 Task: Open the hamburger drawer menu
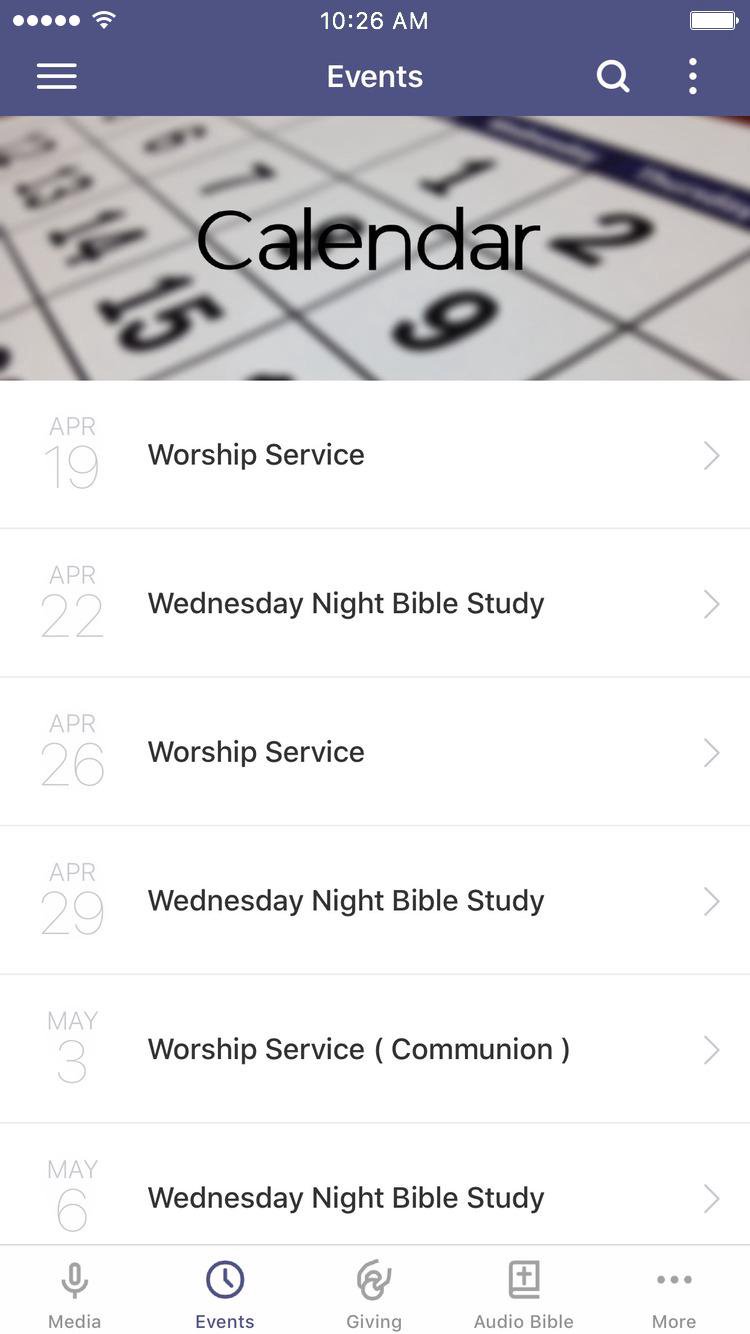click(x=57, y=77)
